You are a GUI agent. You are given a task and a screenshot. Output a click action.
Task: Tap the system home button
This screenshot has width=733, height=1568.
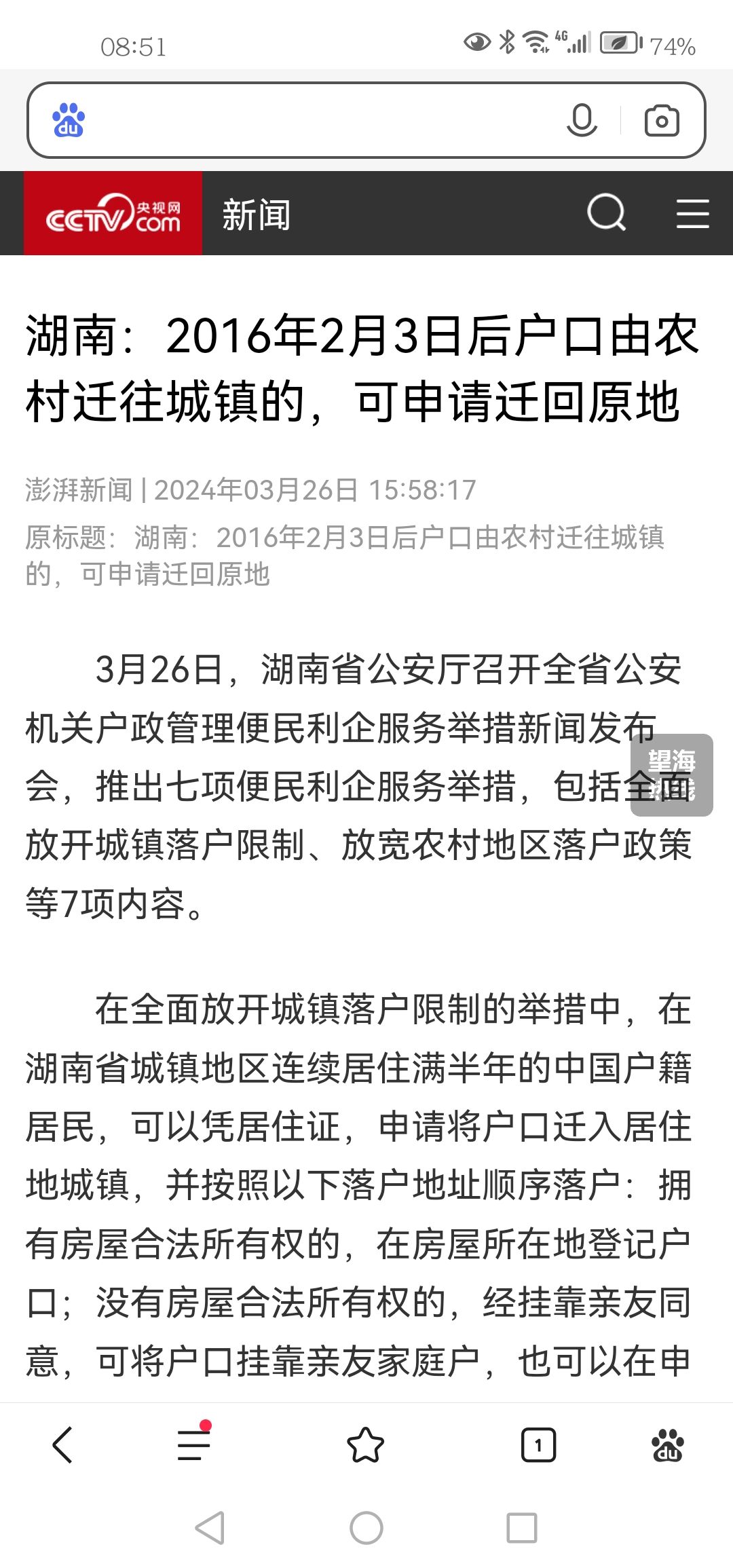click(x=366, y=1528)
